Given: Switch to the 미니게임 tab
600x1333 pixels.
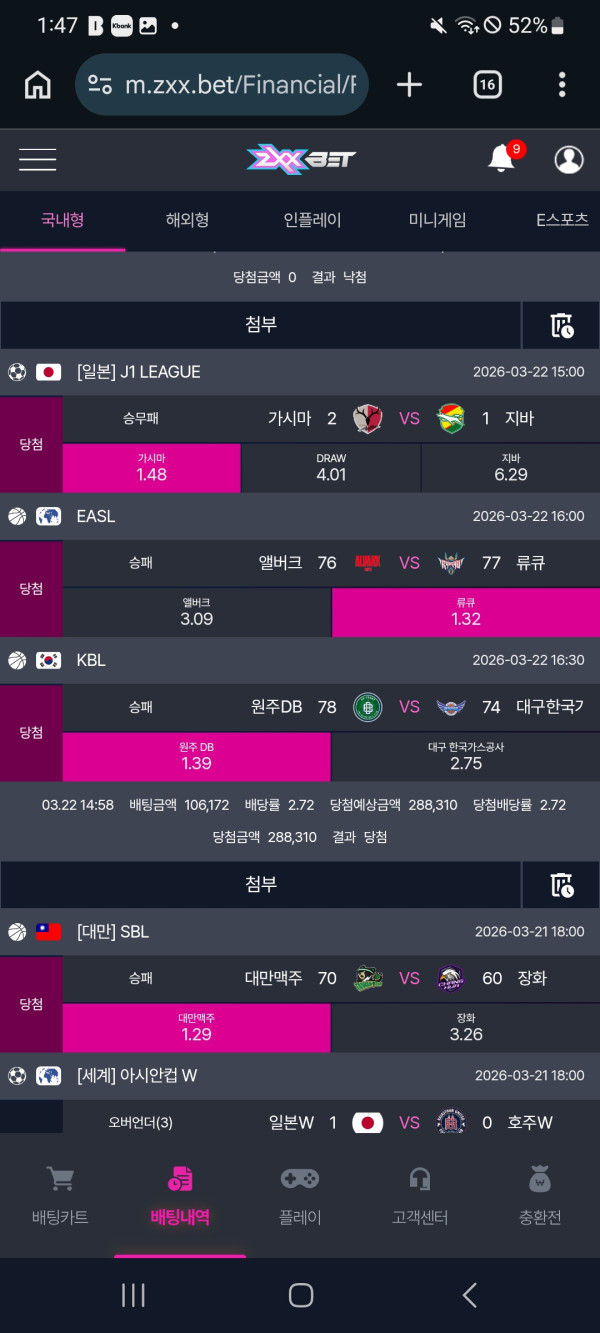Looking at the screenshot, I should (437, 220).
